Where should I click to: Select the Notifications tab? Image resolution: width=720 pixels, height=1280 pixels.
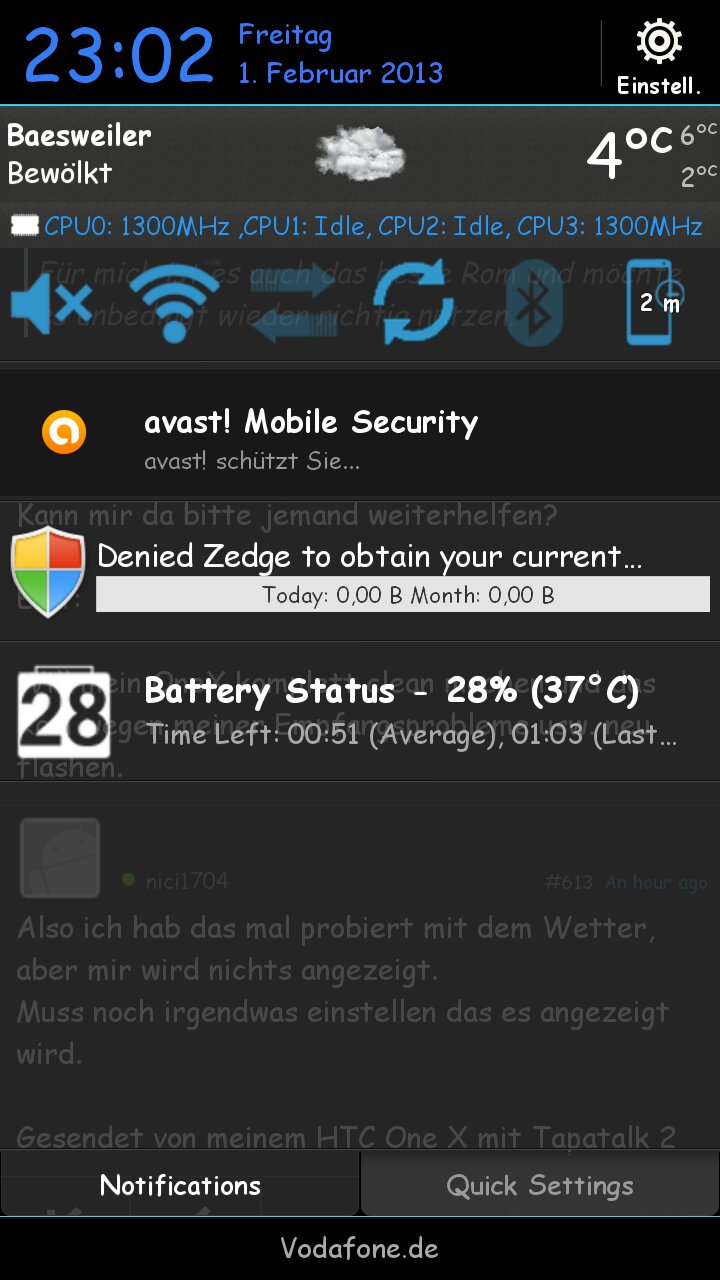pyautogui.click(x=180, y=1185)
